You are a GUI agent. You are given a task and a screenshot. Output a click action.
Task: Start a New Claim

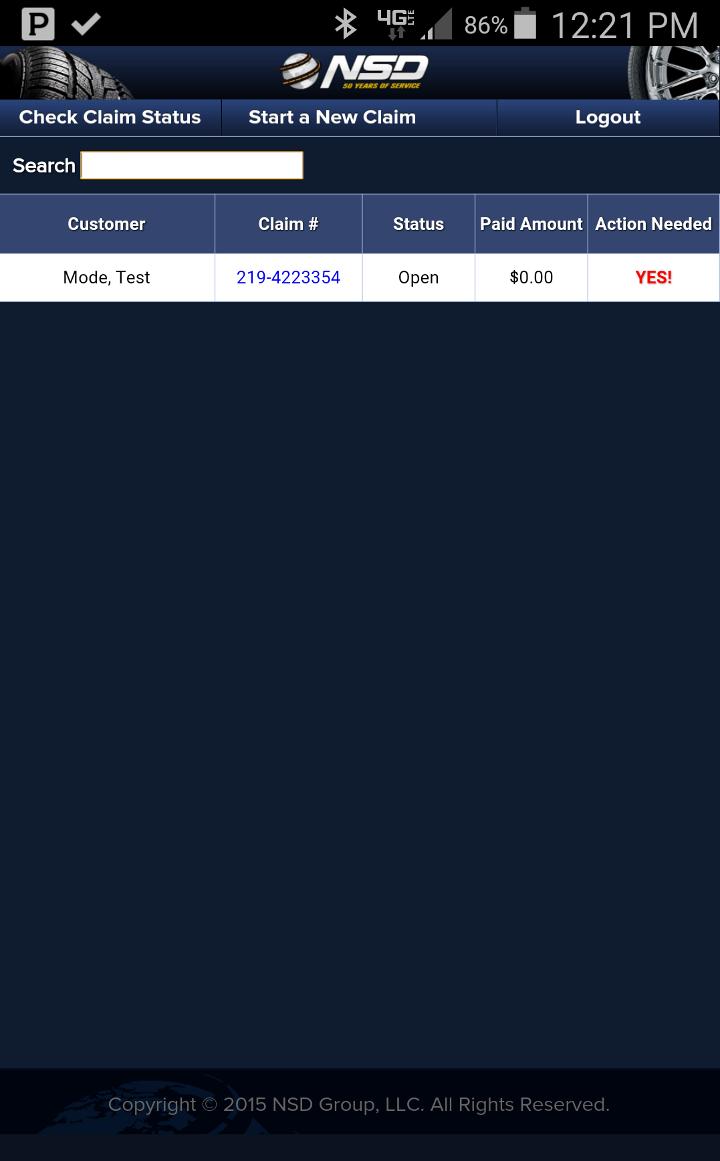pyautogui.click(x=332, y=117)
